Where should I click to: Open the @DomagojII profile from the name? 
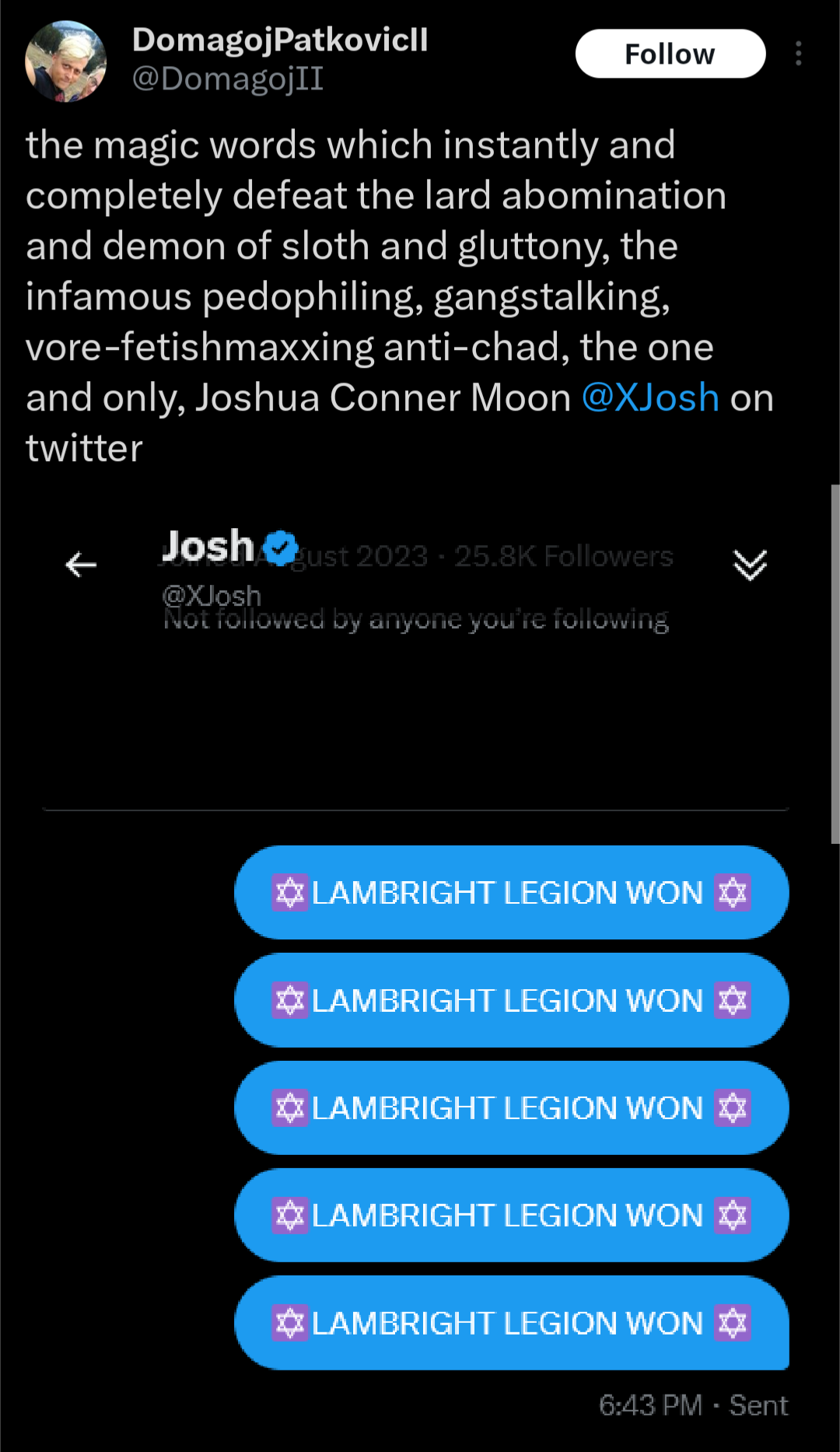coord(280,40)
